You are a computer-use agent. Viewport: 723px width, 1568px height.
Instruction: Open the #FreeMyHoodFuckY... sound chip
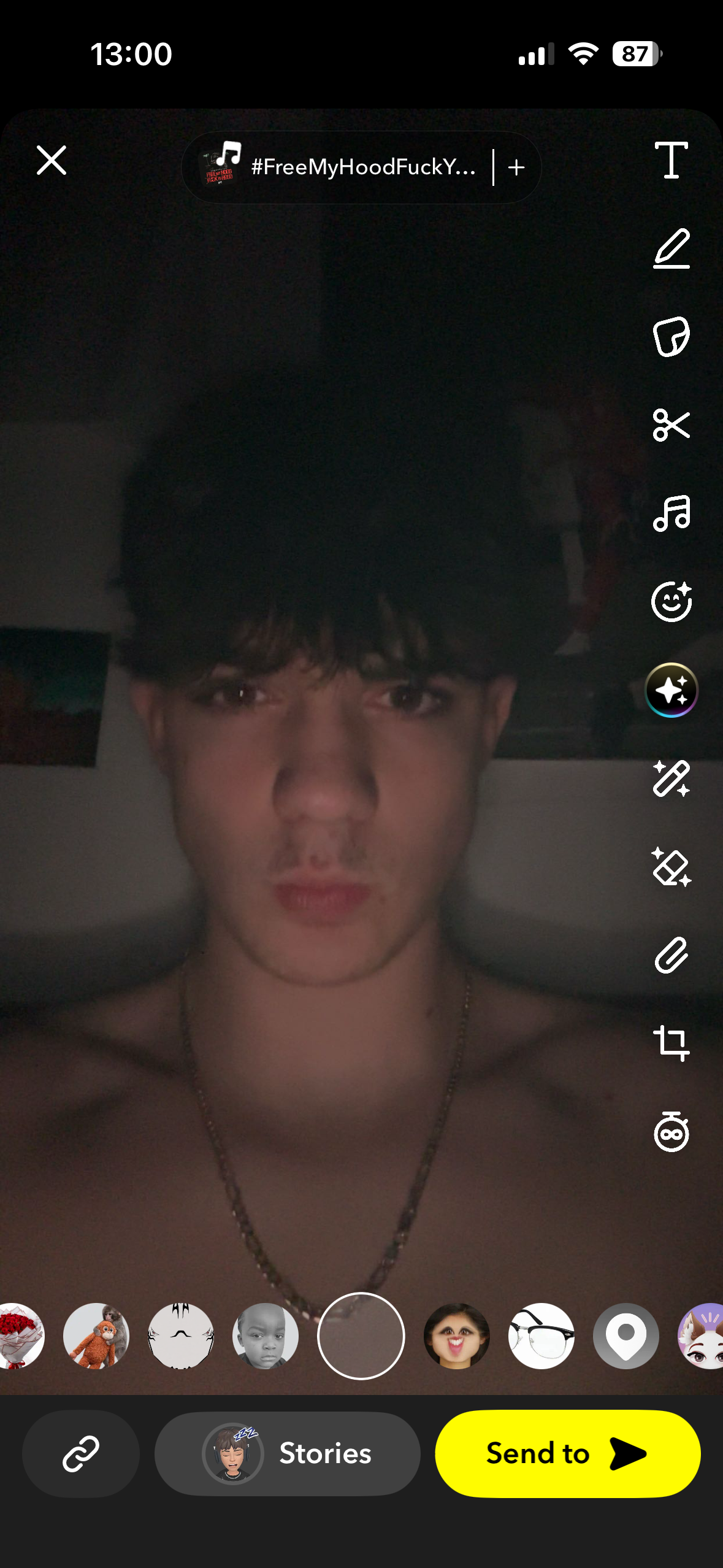343,167
